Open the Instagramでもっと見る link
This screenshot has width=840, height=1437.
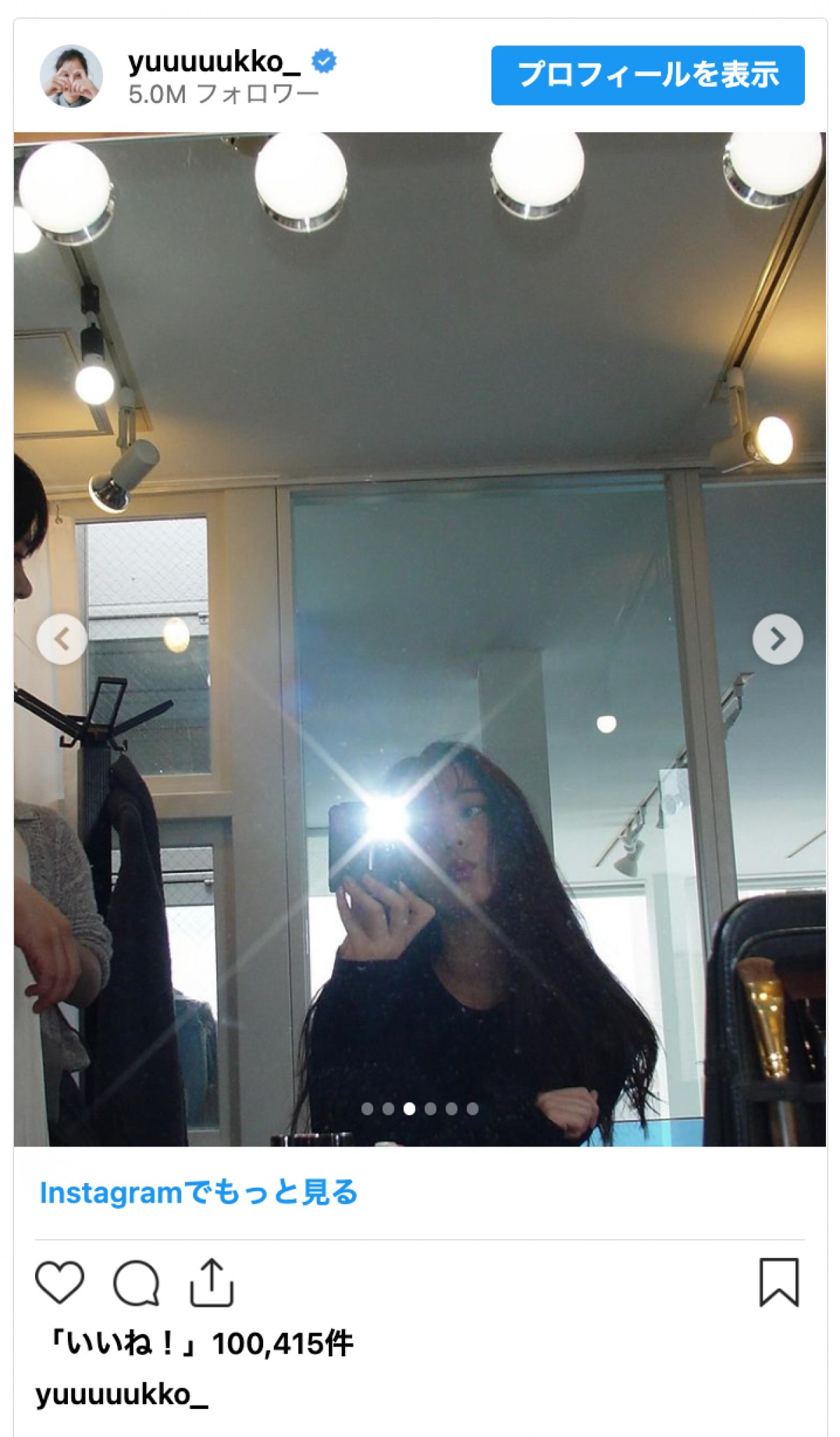(199, 1192)
